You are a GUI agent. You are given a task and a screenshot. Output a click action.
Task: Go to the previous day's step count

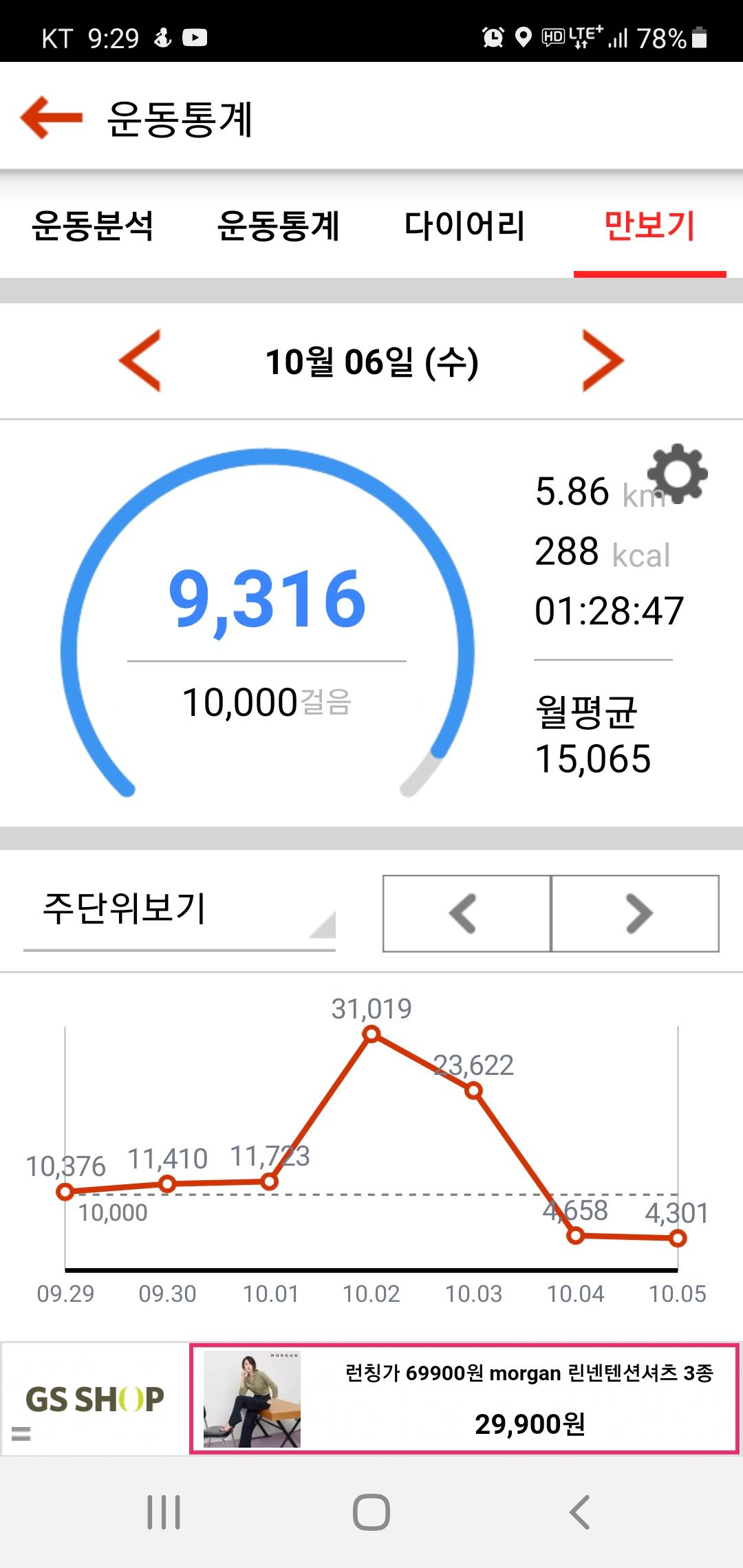point(140,360)
